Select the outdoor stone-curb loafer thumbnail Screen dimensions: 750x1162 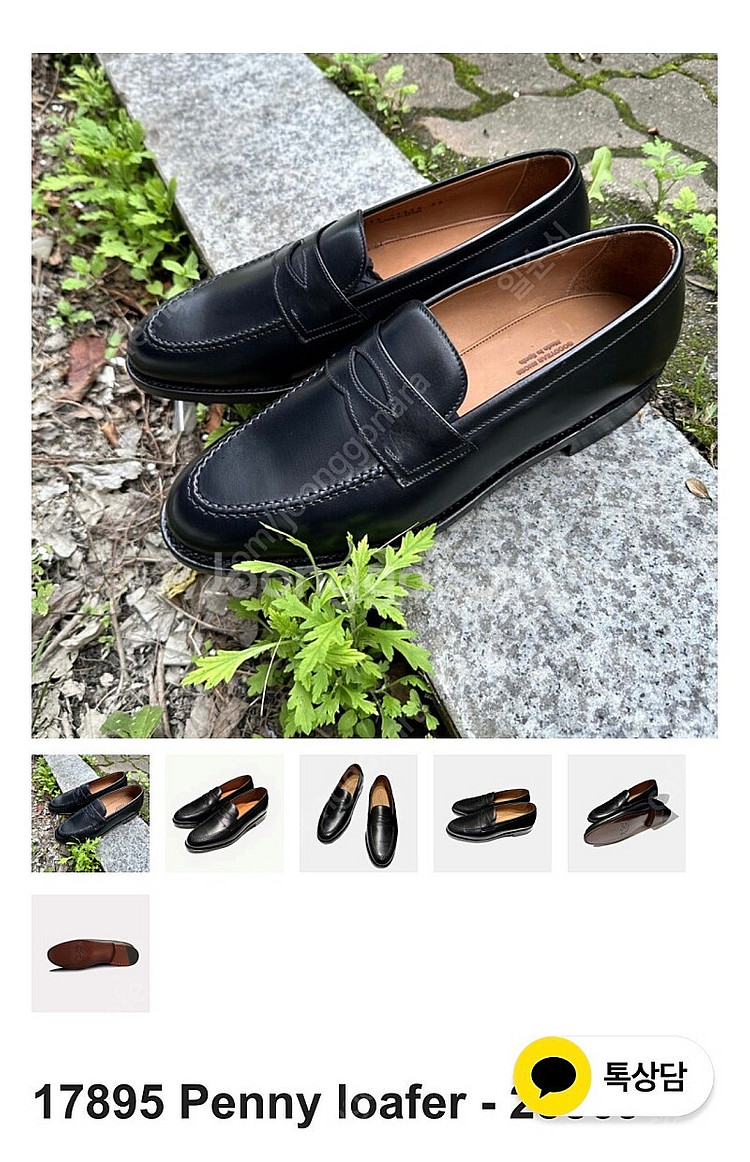point(90,813)
